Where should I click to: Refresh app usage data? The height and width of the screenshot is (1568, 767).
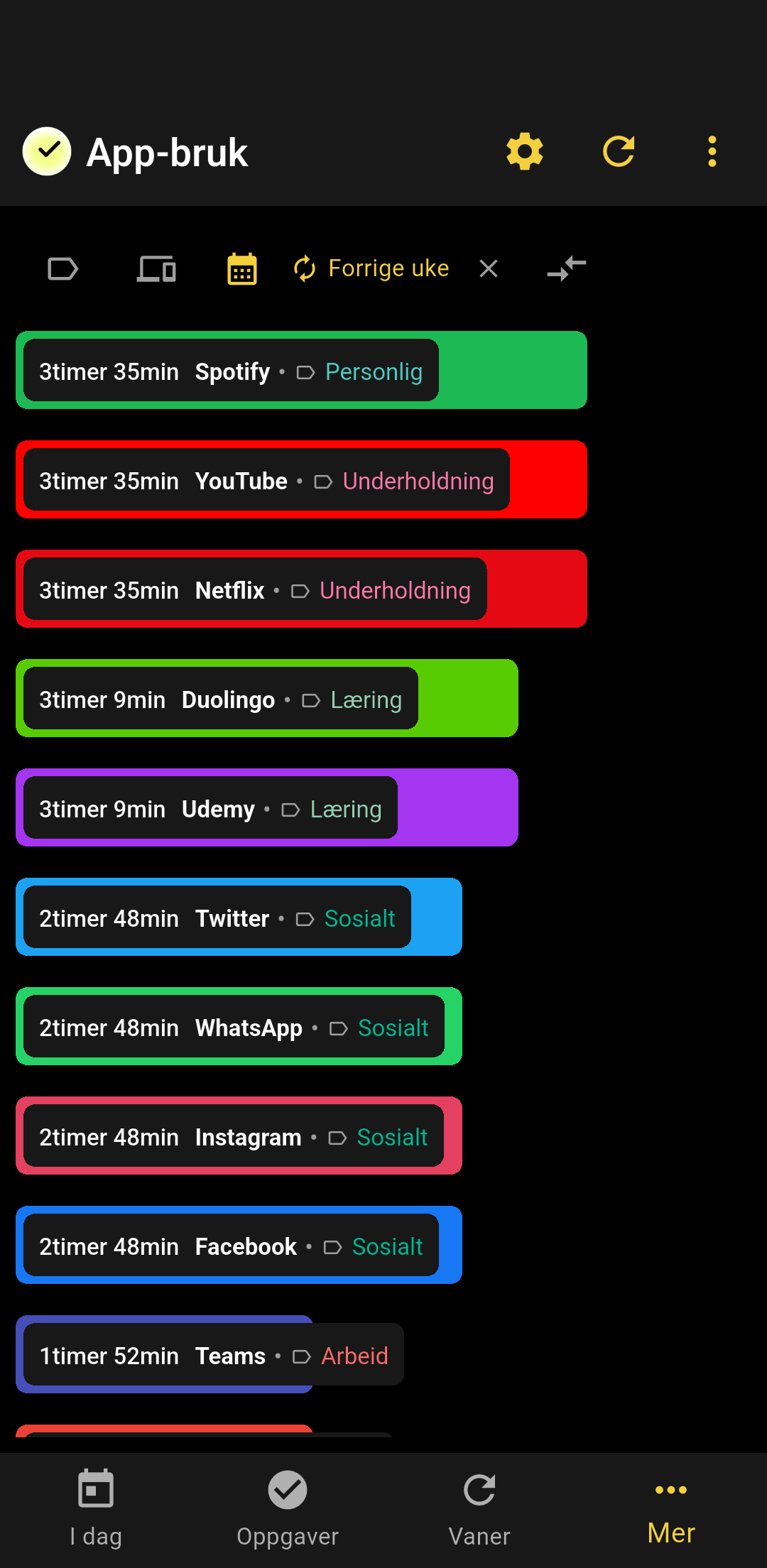click(x=619, y=151)
